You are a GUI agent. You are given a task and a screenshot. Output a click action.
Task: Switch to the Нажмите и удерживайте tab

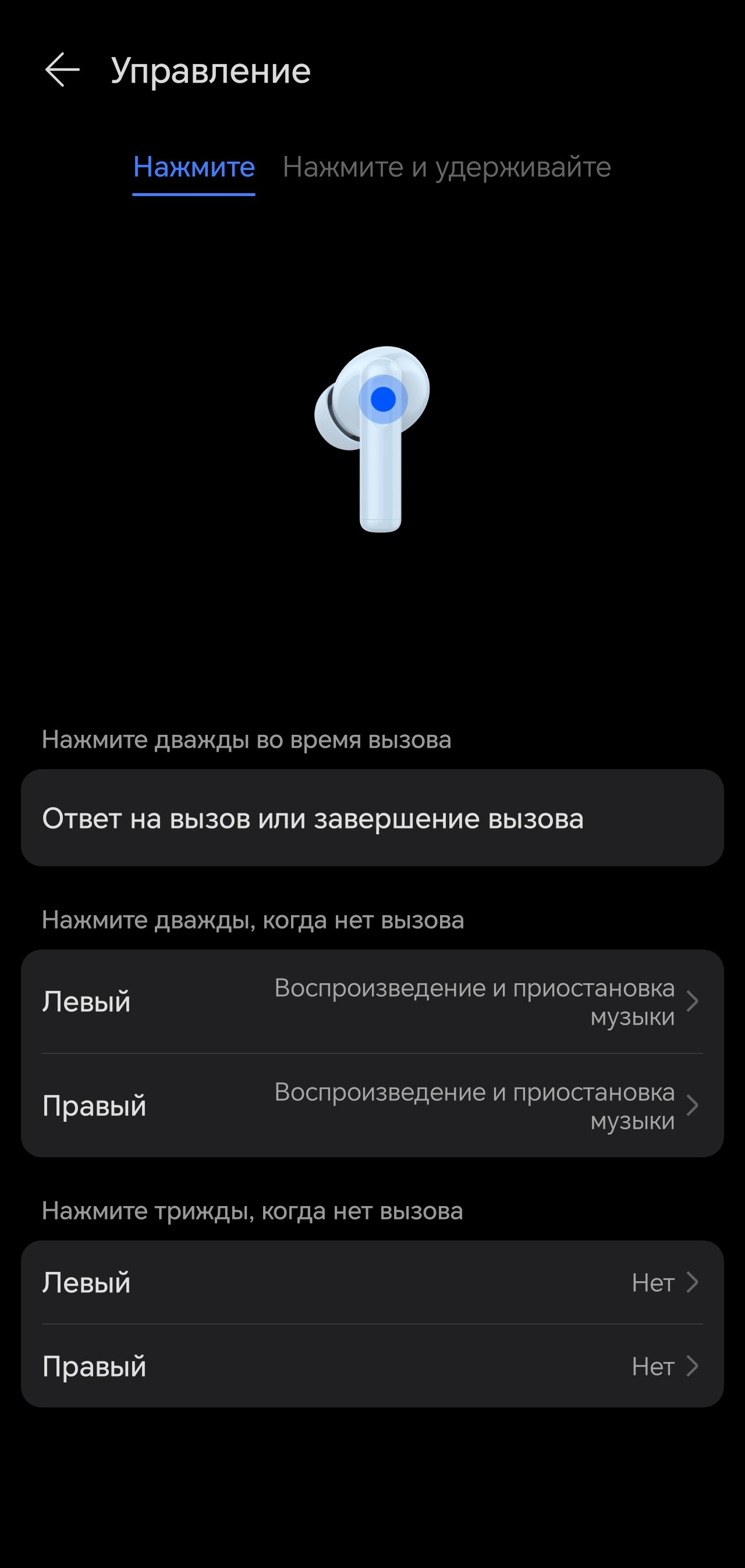446,167
